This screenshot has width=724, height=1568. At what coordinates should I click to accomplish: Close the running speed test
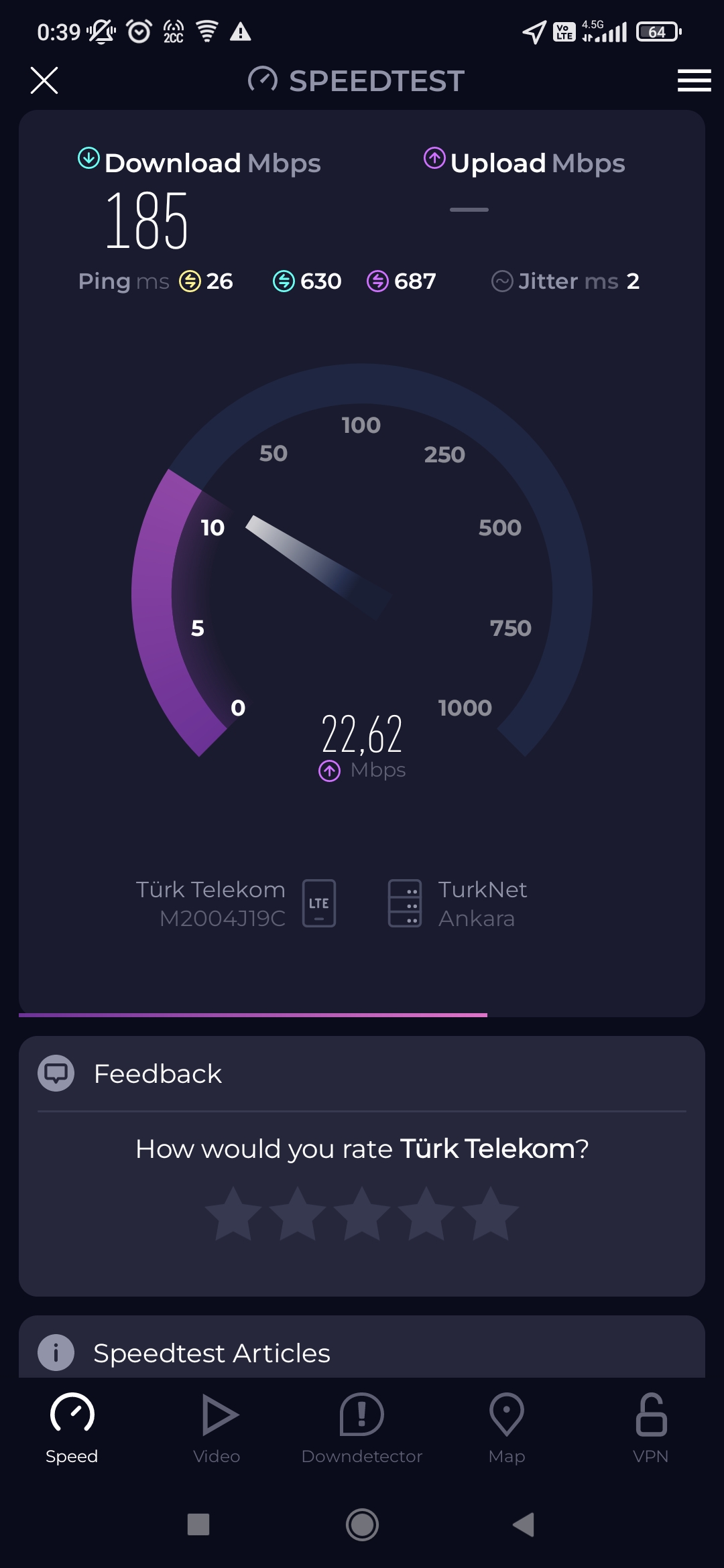[44, 80]
